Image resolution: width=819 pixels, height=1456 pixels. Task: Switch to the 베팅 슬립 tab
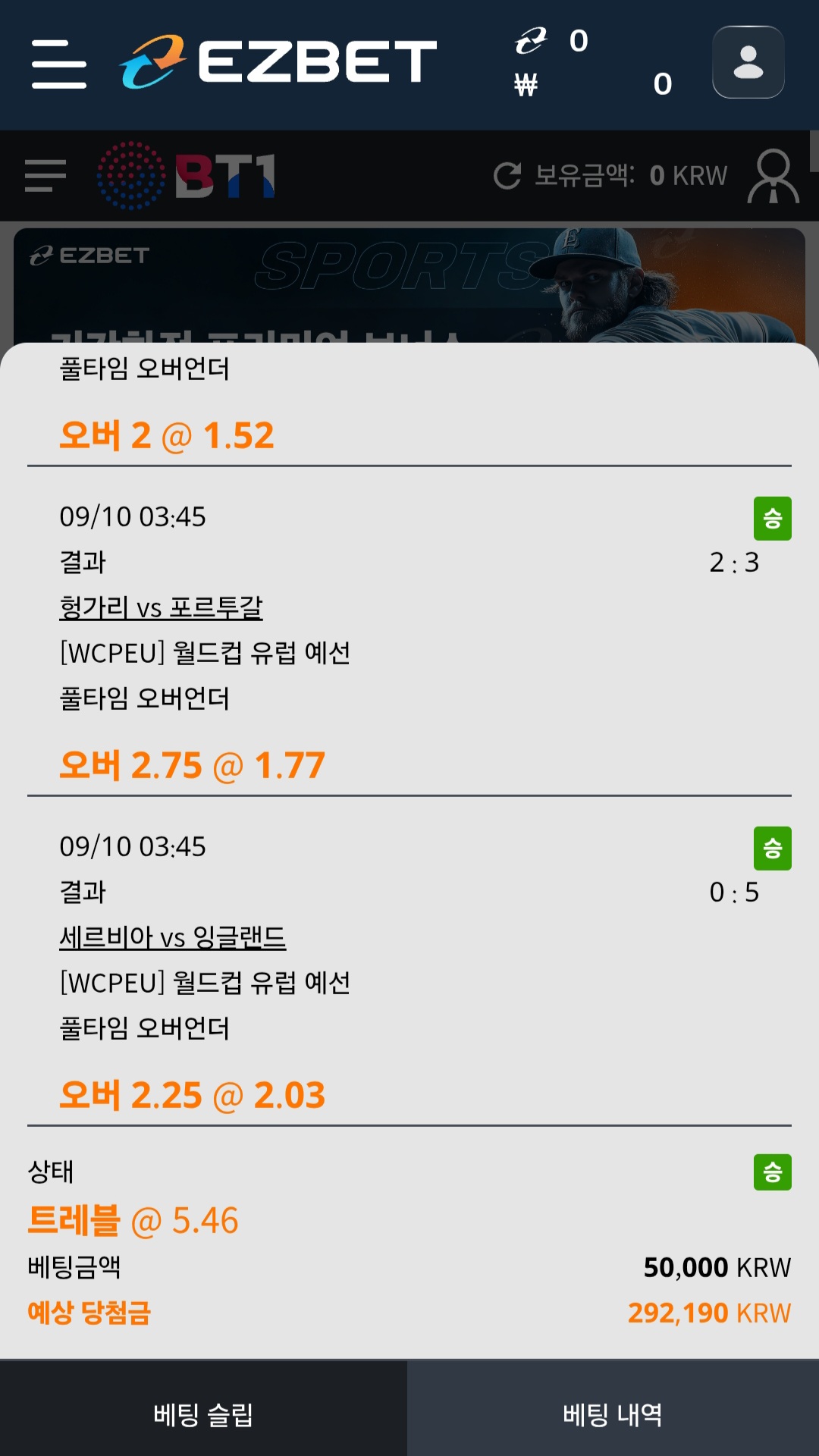coord(203,1414)
